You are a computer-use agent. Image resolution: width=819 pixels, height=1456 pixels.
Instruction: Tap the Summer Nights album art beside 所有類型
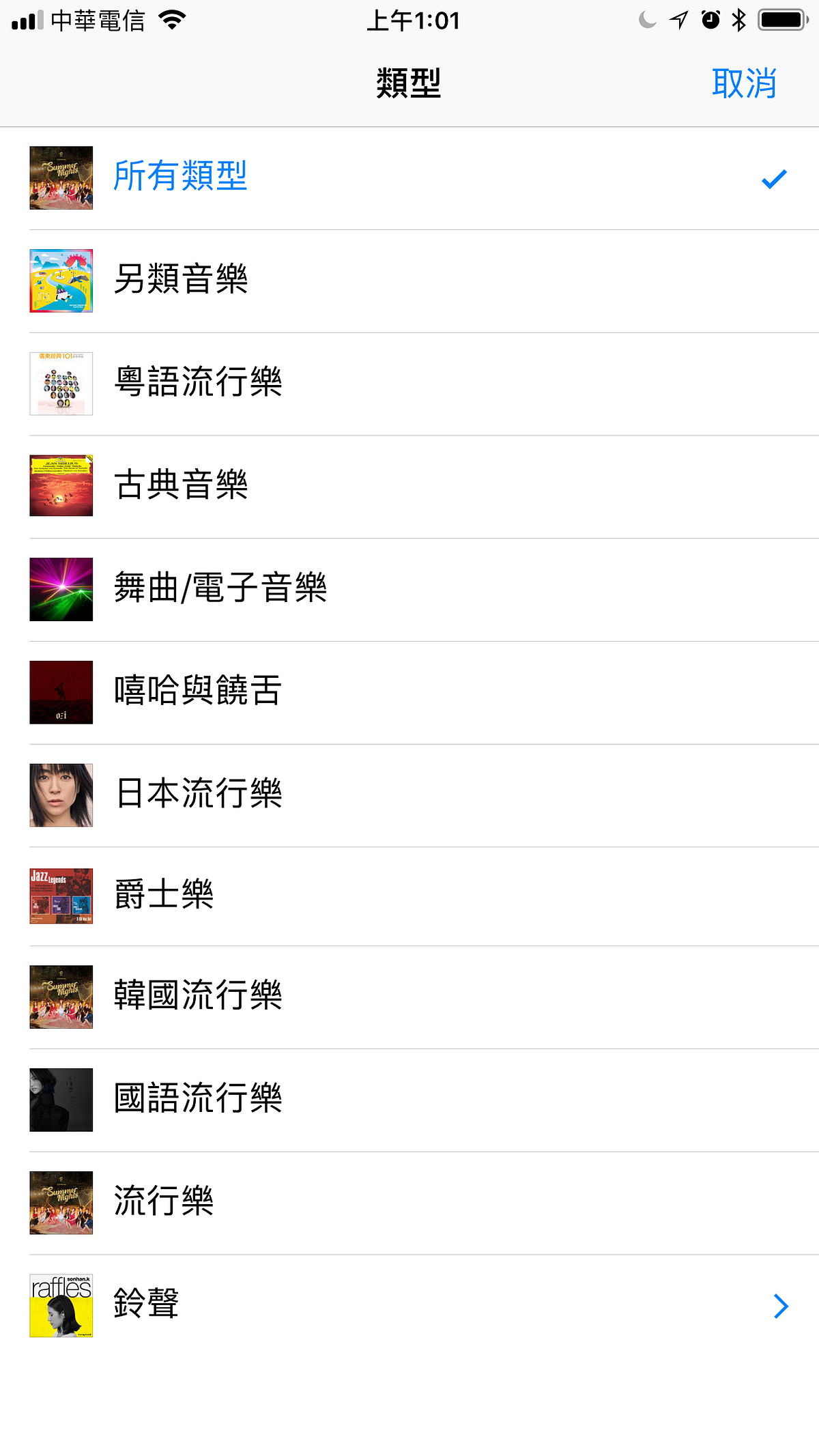[x=61, y=178]
